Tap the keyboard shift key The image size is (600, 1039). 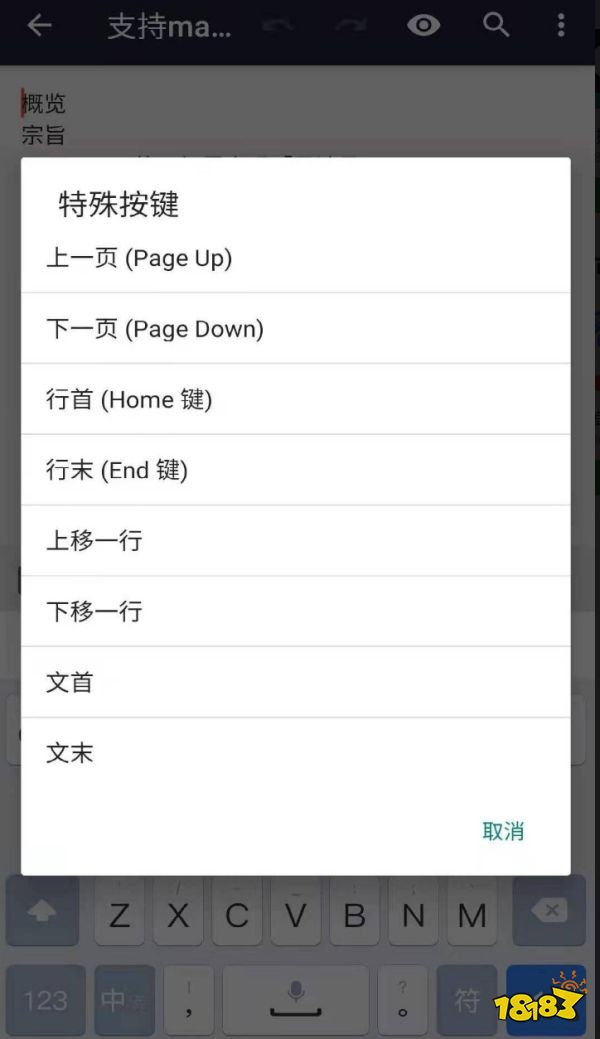[42, 912]
